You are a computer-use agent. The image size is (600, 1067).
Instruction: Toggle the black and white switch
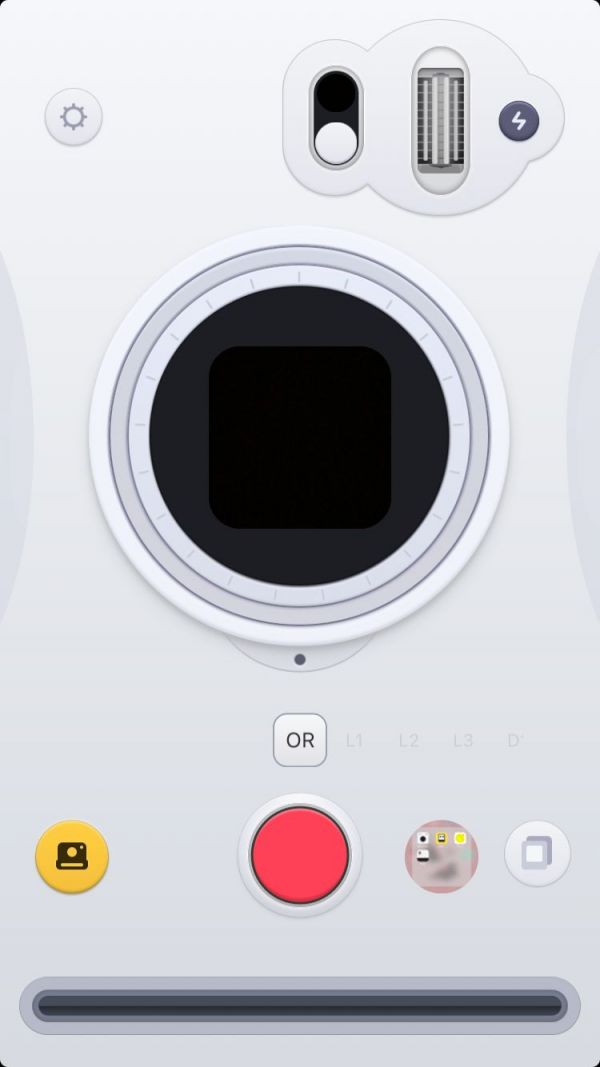(335, 118)
